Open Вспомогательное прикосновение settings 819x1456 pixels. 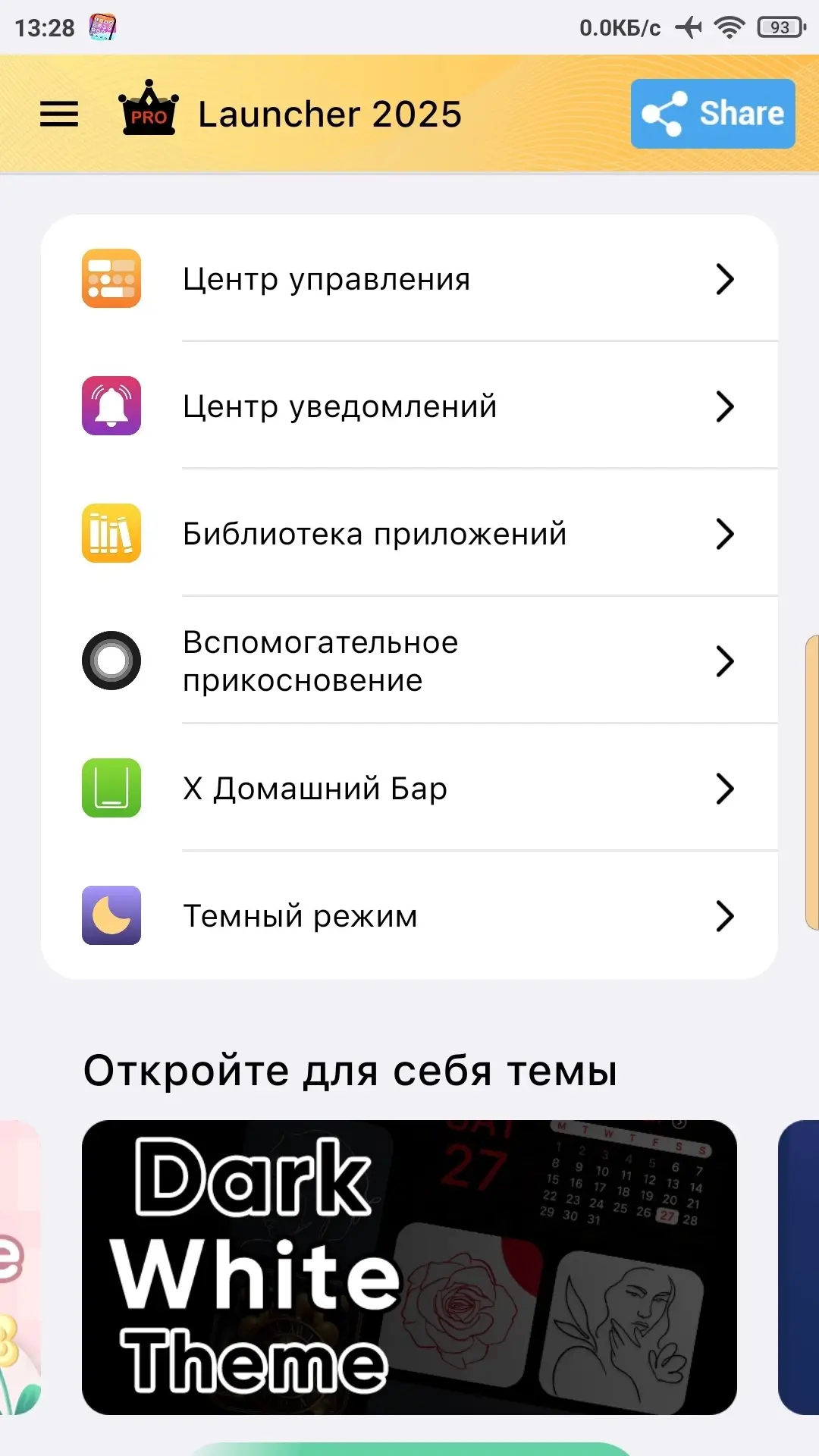pyautogui.click(x=409, y=661)
